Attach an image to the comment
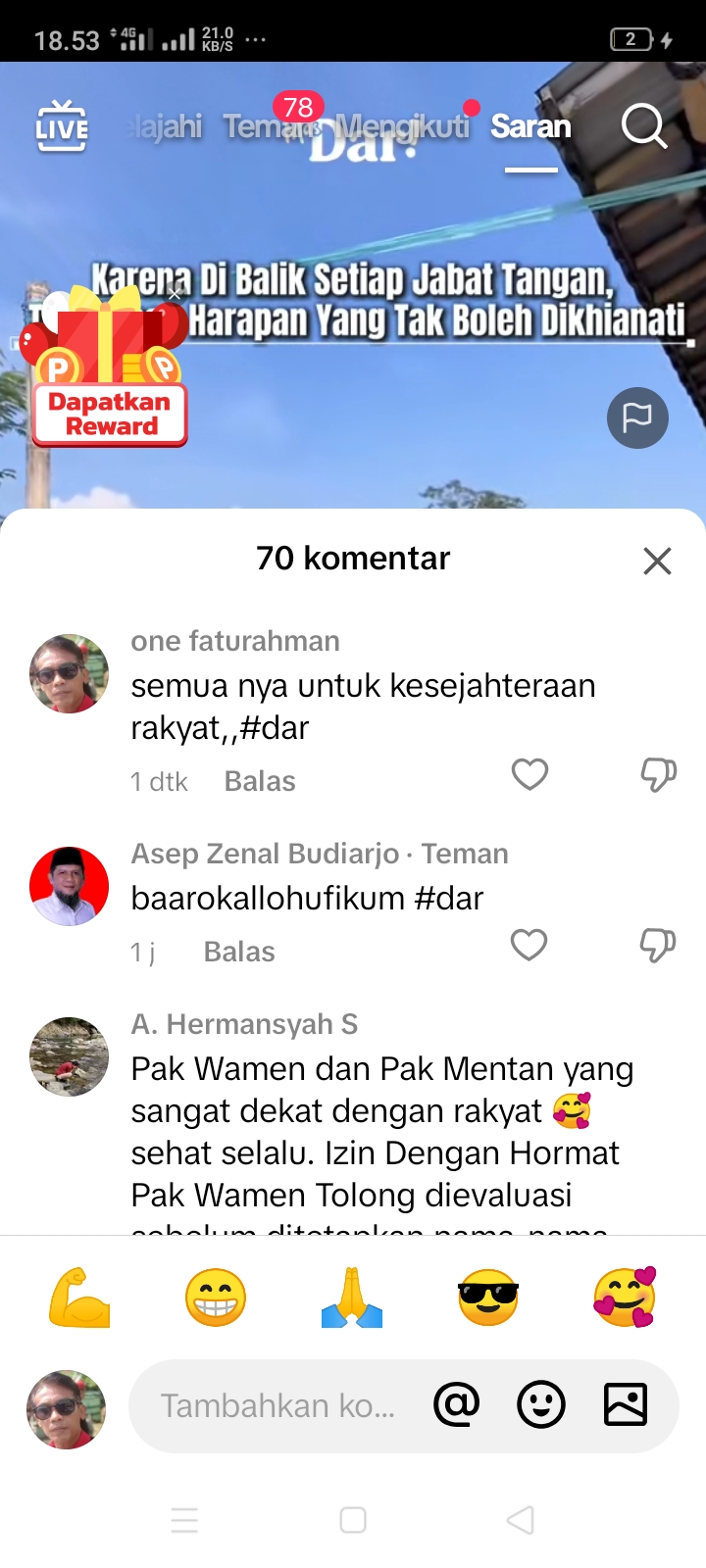 (x=626, y=1405)
